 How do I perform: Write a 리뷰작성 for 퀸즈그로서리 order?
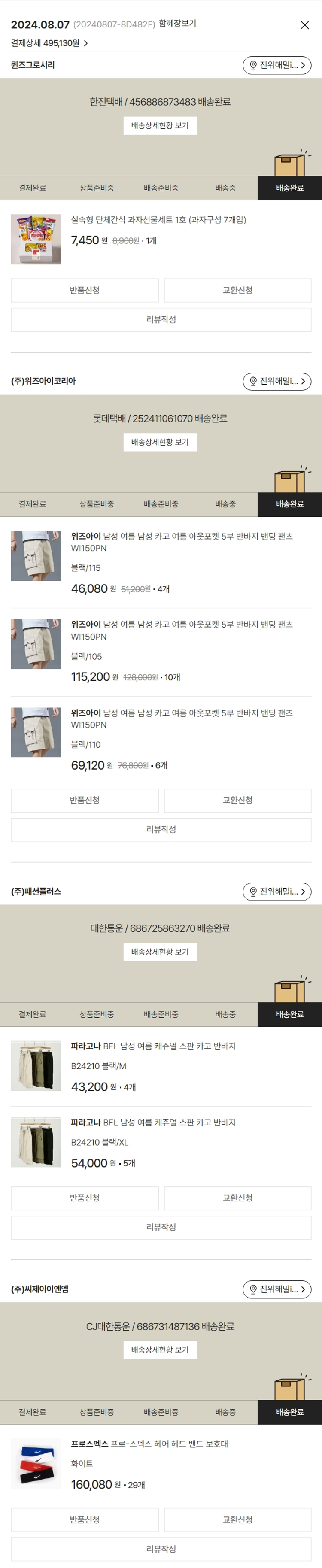point(161,319)
